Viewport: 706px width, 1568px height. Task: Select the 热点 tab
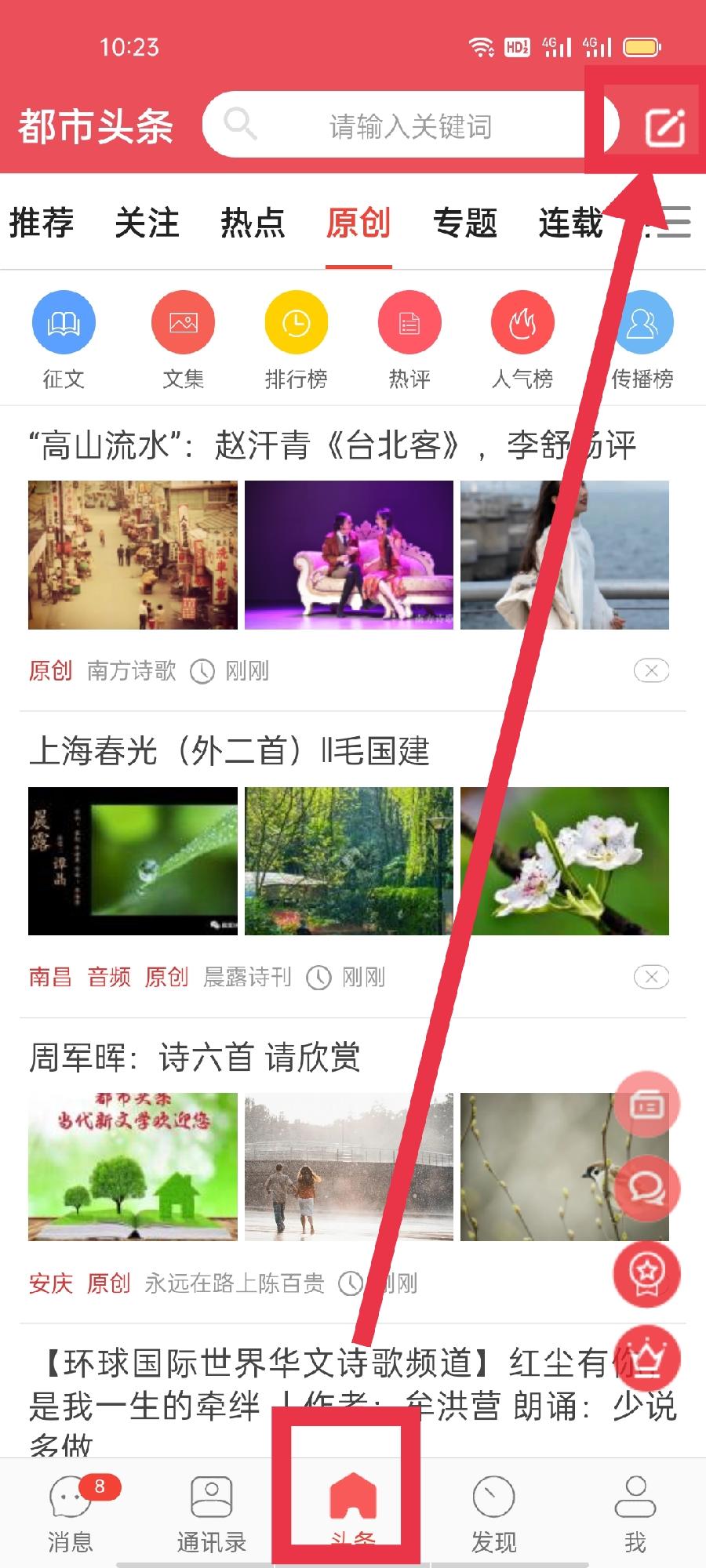[x=253, y=223]
